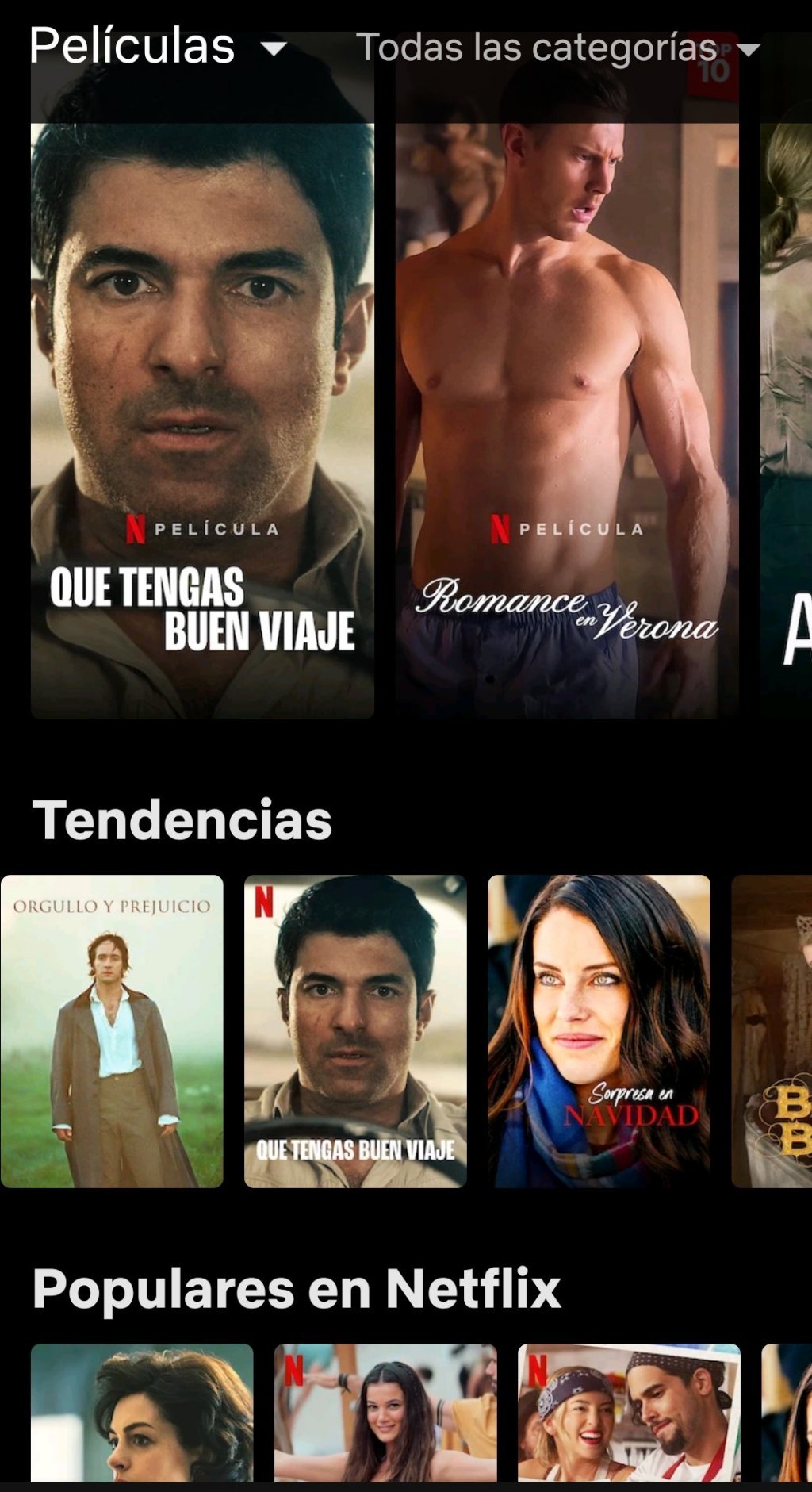Screen dimensions: 812x1492
Task: Select Orgullo y Prejuicio in Tendencias
Action: (x=112, y=1031)
